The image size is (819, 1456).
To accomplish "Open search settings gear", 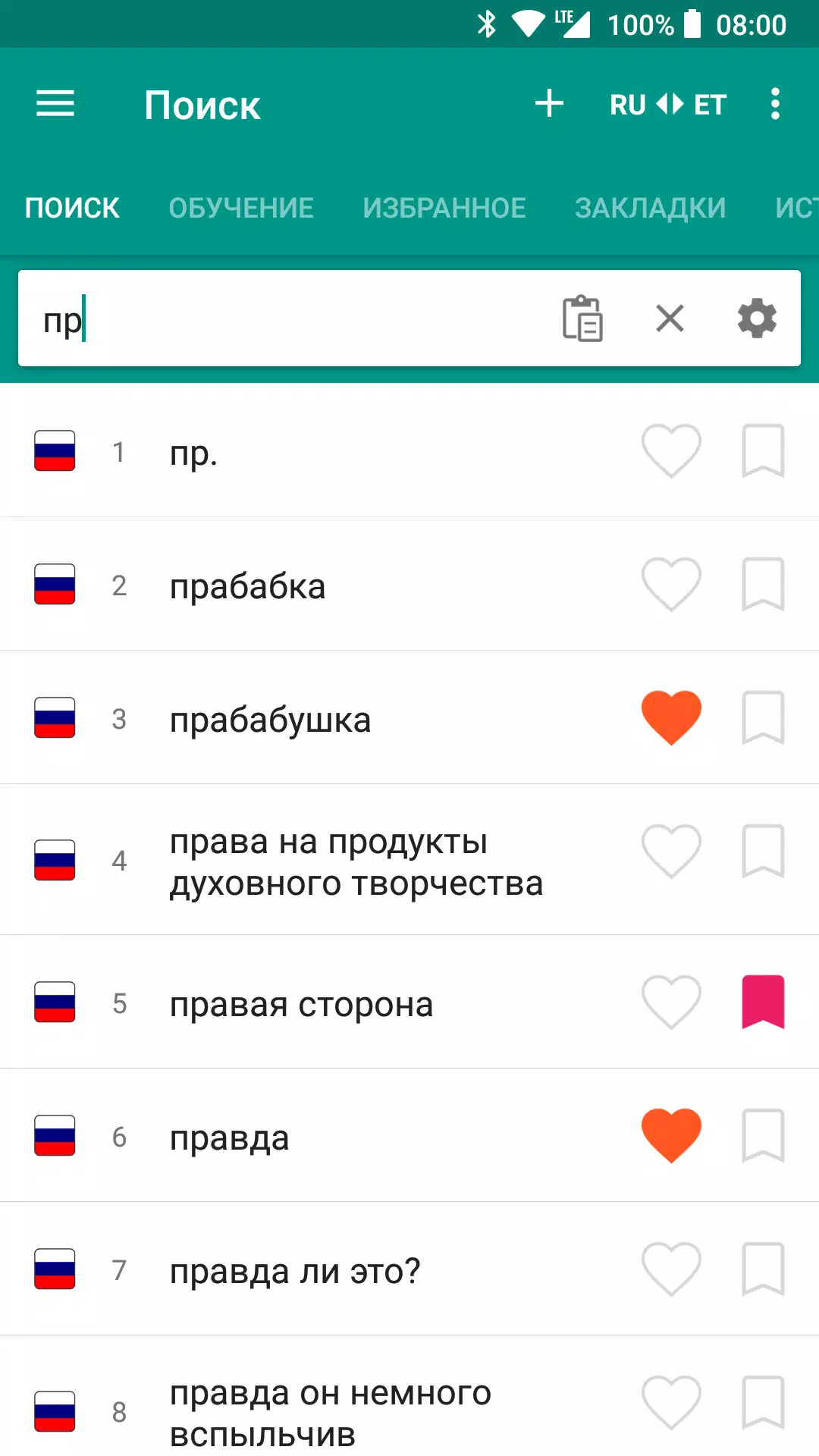I will (x=757, y=318).
